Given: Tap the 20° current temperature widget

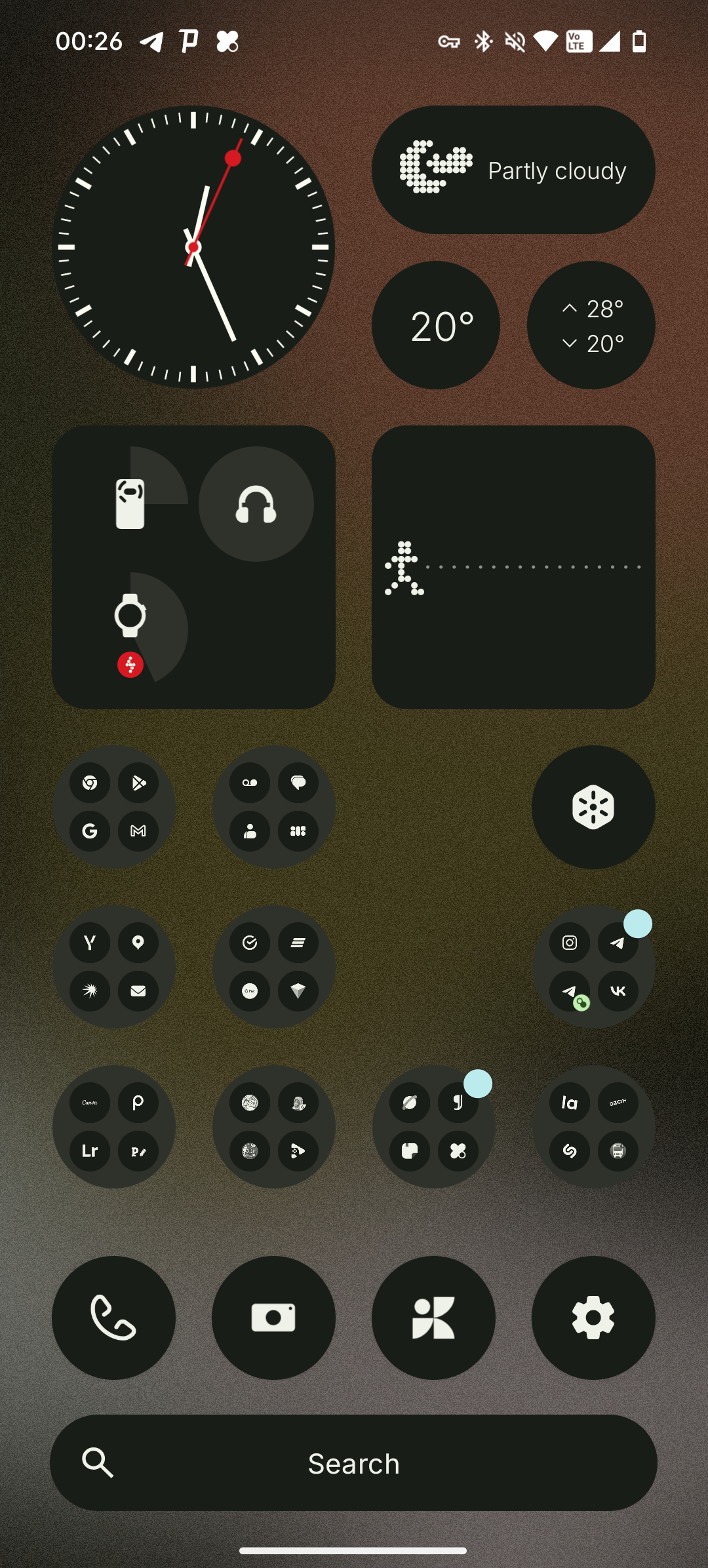Looking at the screenshot, I should coord(436,325).
